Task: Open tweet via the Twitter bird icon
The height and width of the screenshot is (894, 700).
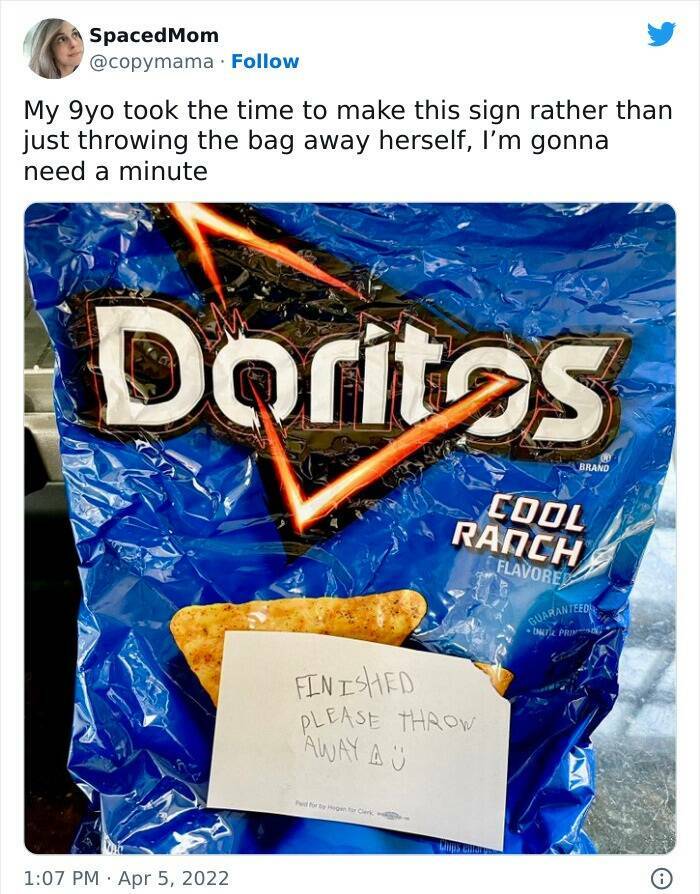Action: pyautogui.click(x=661, y=34)
